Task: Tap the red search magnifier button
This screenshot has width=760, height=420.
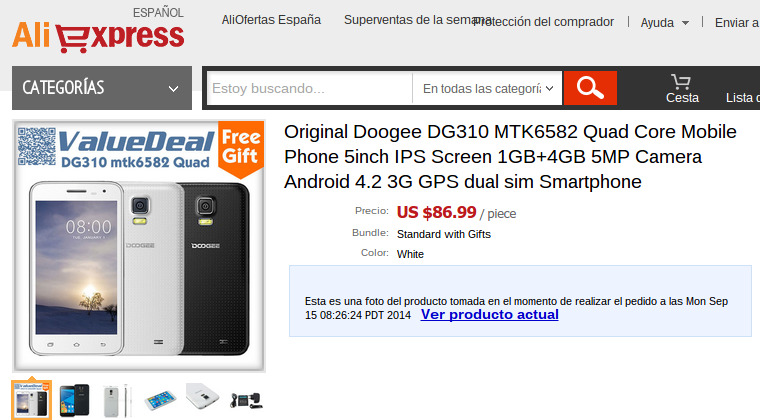Action: point(589,88)
